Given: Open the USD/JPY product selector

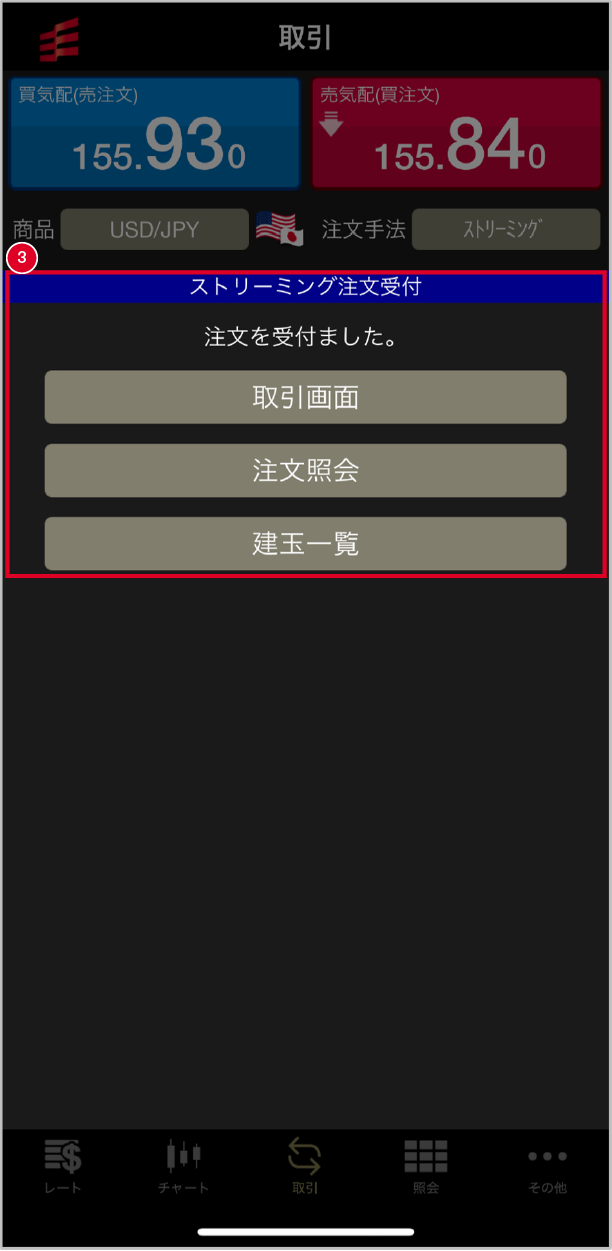Looking at the screenshot, I should coord(154,229).
